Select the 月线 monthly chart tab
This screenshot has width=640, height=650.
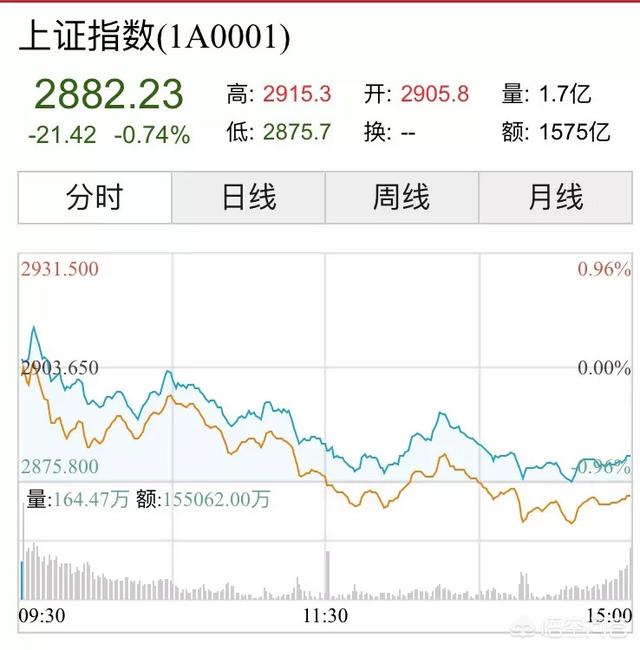click(555, 197)
